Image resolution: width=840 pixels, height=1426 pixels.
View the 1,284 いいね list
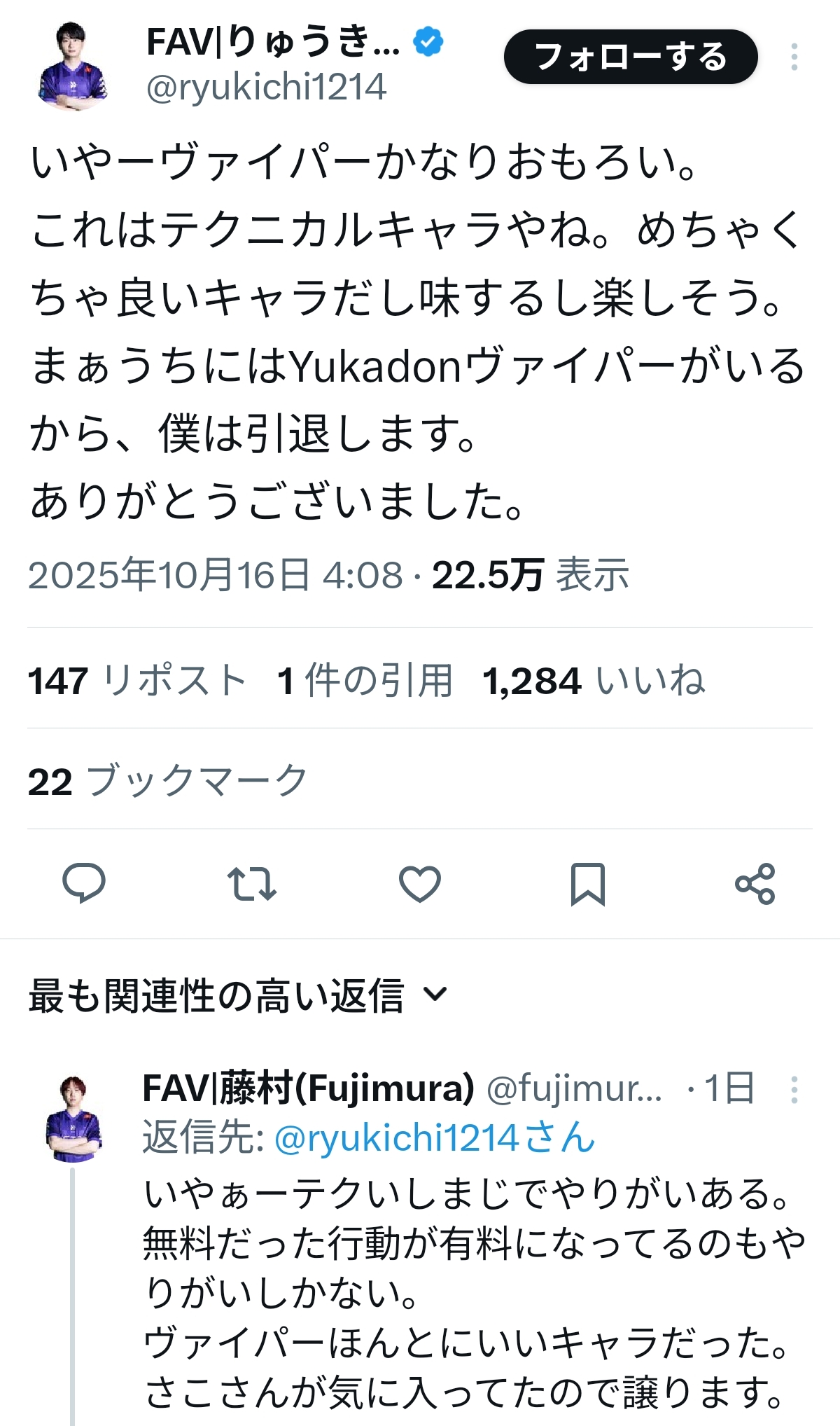(x=594, y=680)
